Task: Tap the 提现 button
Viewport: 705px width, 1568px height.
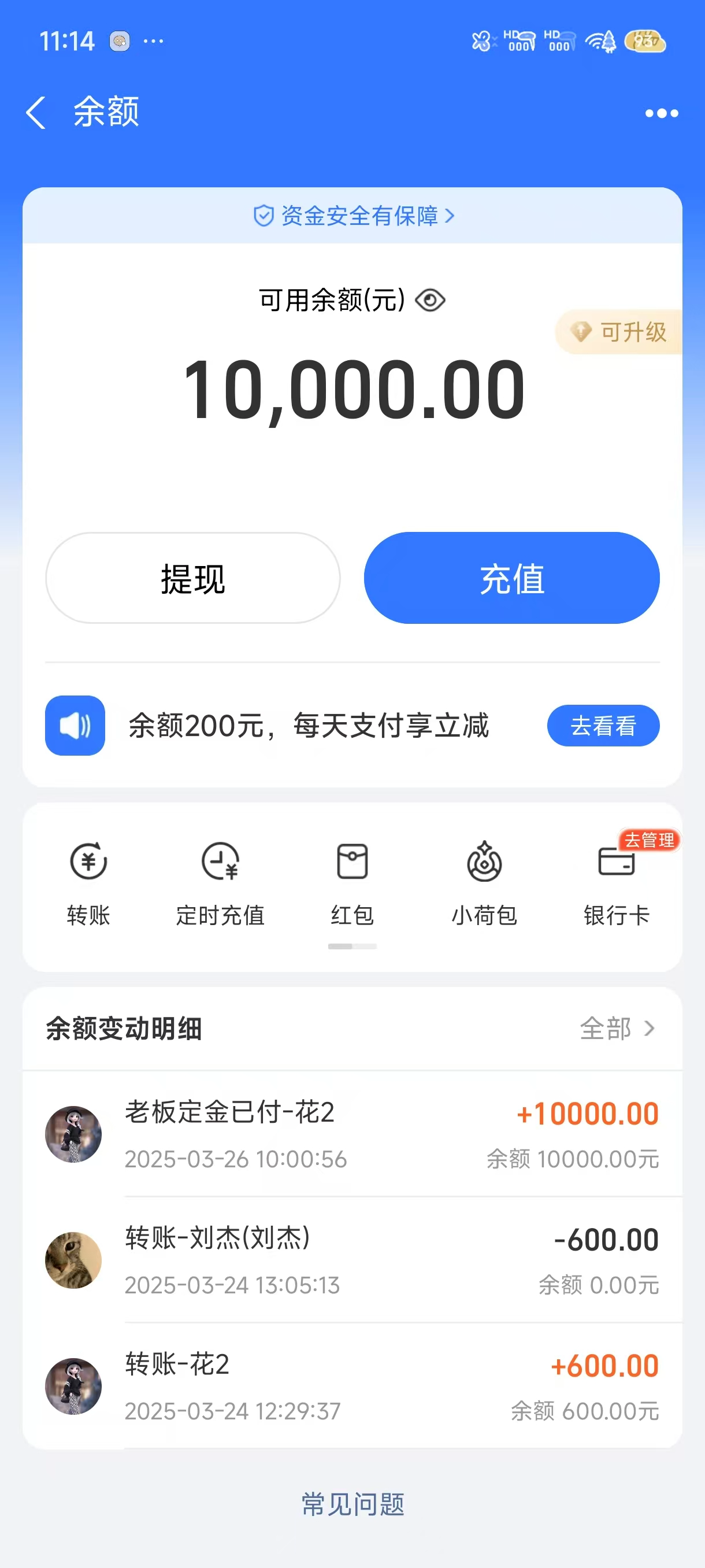Action: click(193, 578)
